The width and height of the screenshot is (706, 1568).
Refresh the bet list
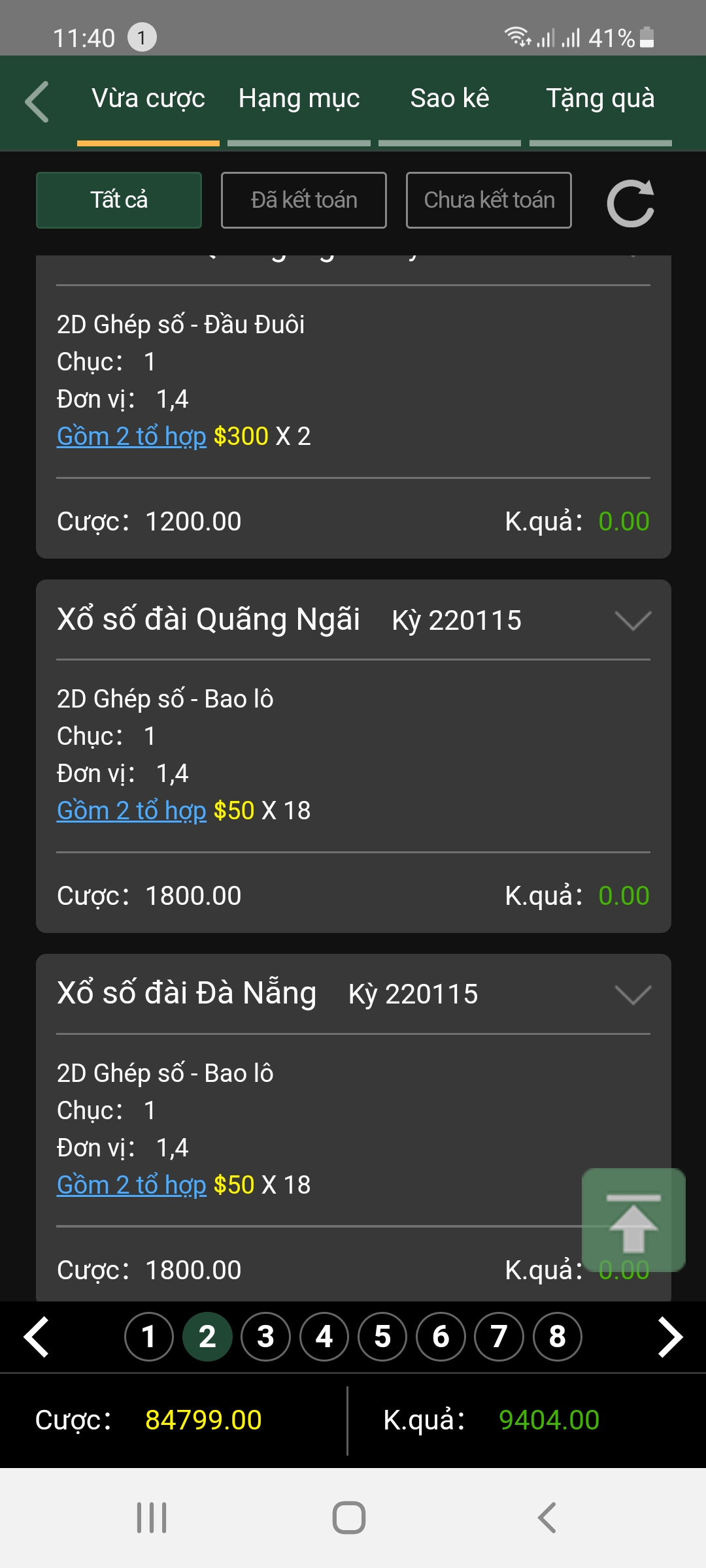pos(631,203)
